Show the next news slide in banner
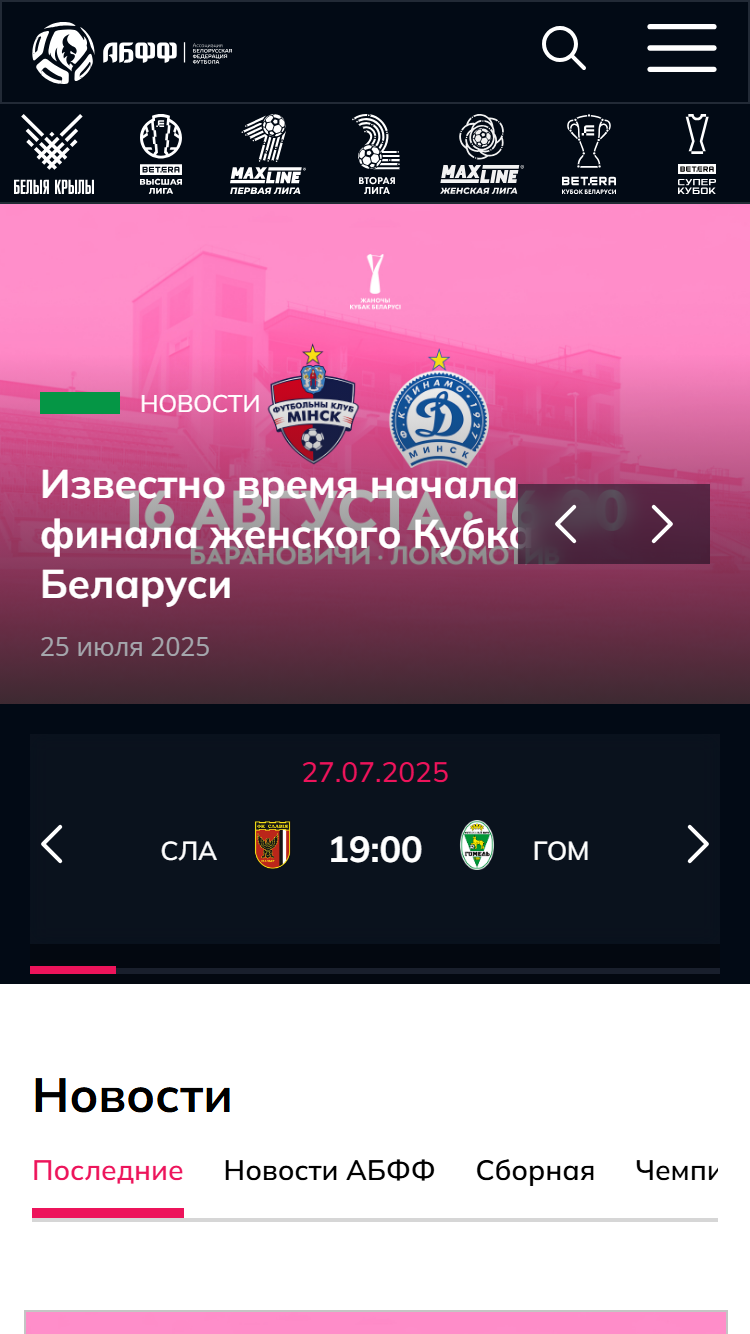Viewport: 750px width, 1334px height. [x=662, y=524]
